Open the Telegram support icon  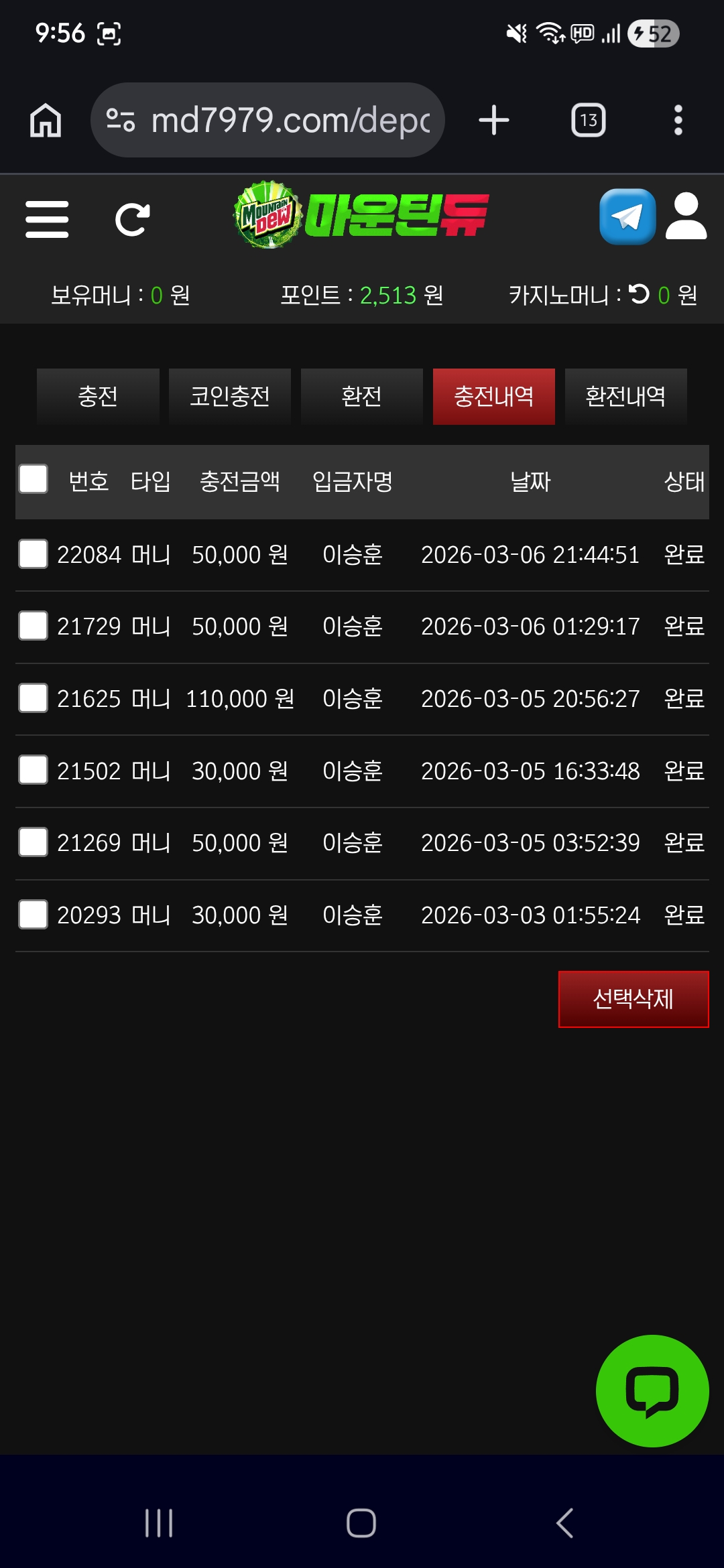(627, 216)
